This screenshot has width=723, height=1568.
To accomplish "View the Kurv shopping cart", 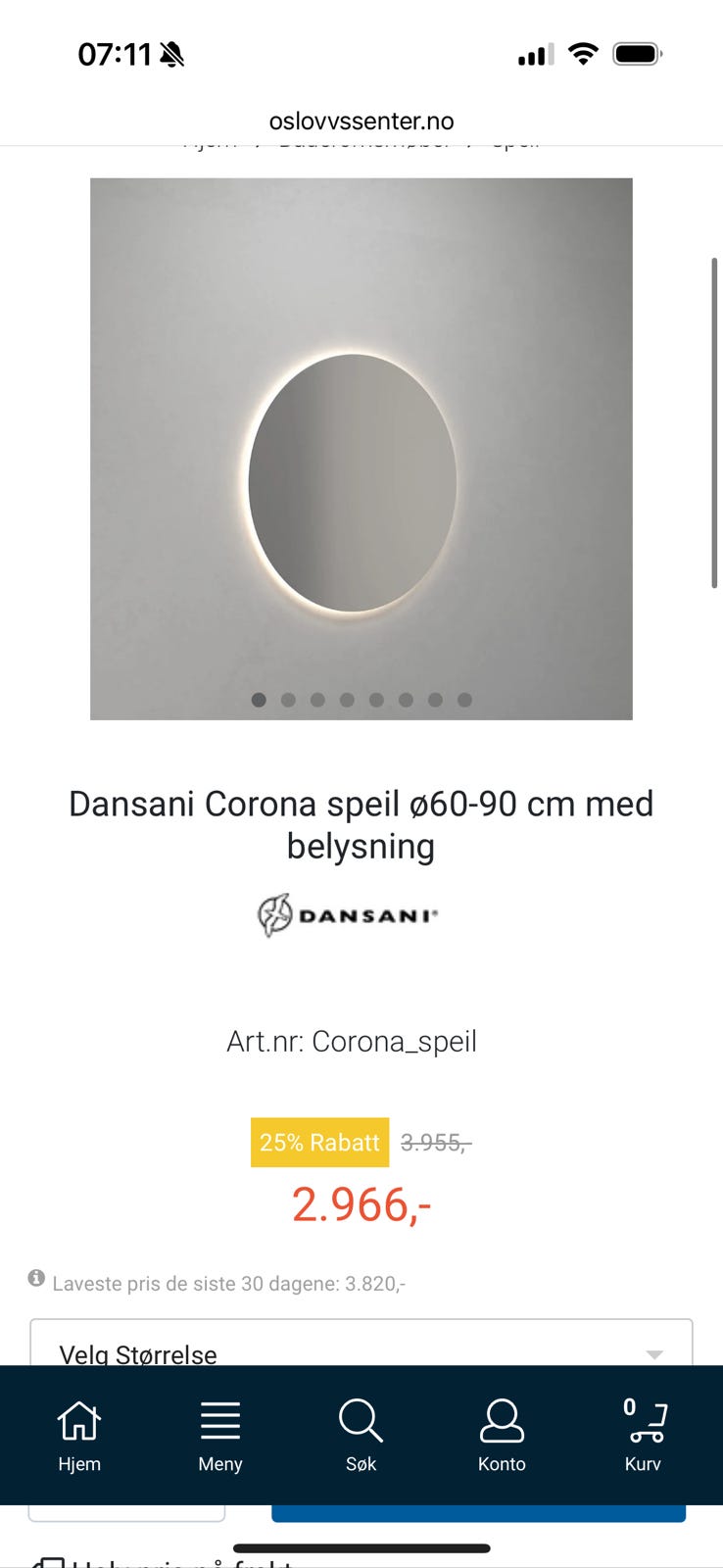I will click(643, 1435).
